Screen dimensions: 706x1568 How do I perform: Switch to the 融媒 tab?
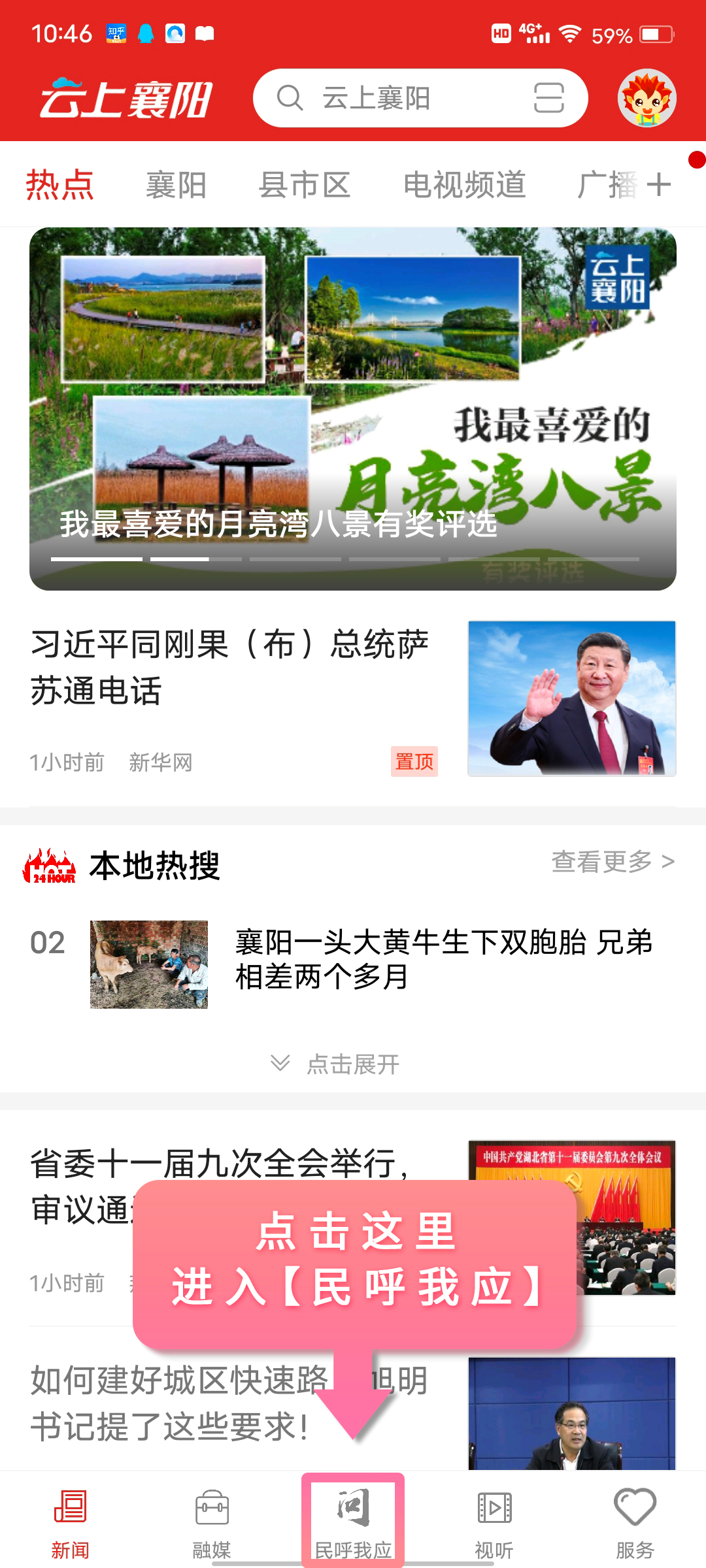tap(212, 1521)
